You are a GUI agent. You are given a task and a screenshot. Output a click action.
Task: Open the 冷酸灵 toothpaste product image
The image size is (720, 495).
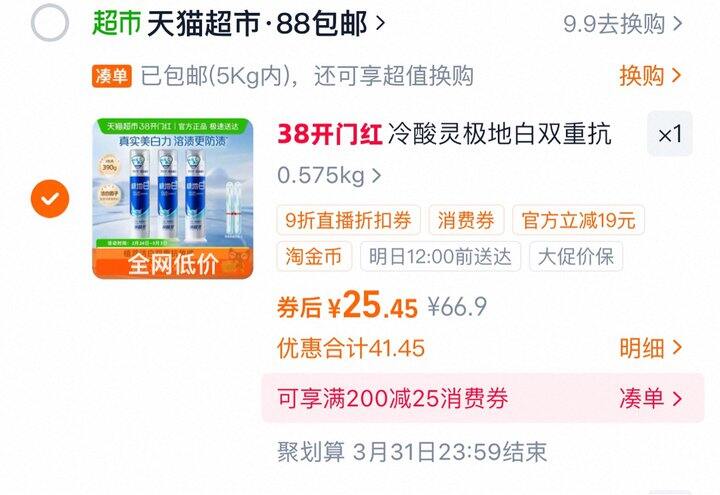pos(173,198)
